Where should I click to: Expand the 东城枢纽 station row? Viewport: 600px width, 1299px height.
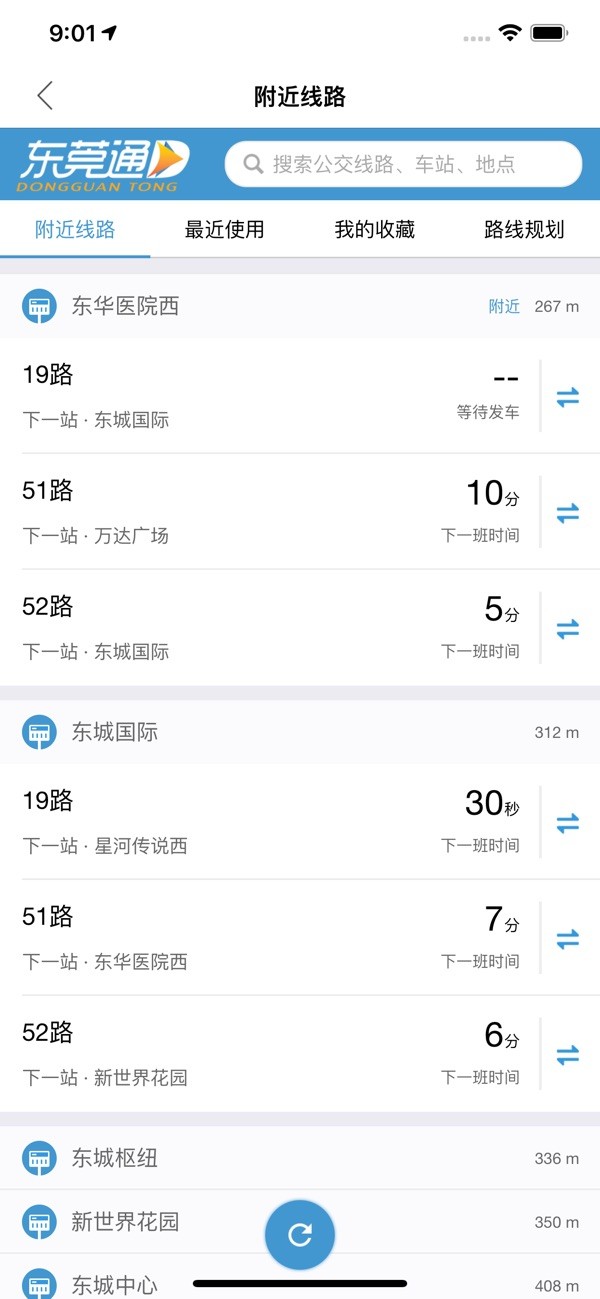tap(300, 1159)
